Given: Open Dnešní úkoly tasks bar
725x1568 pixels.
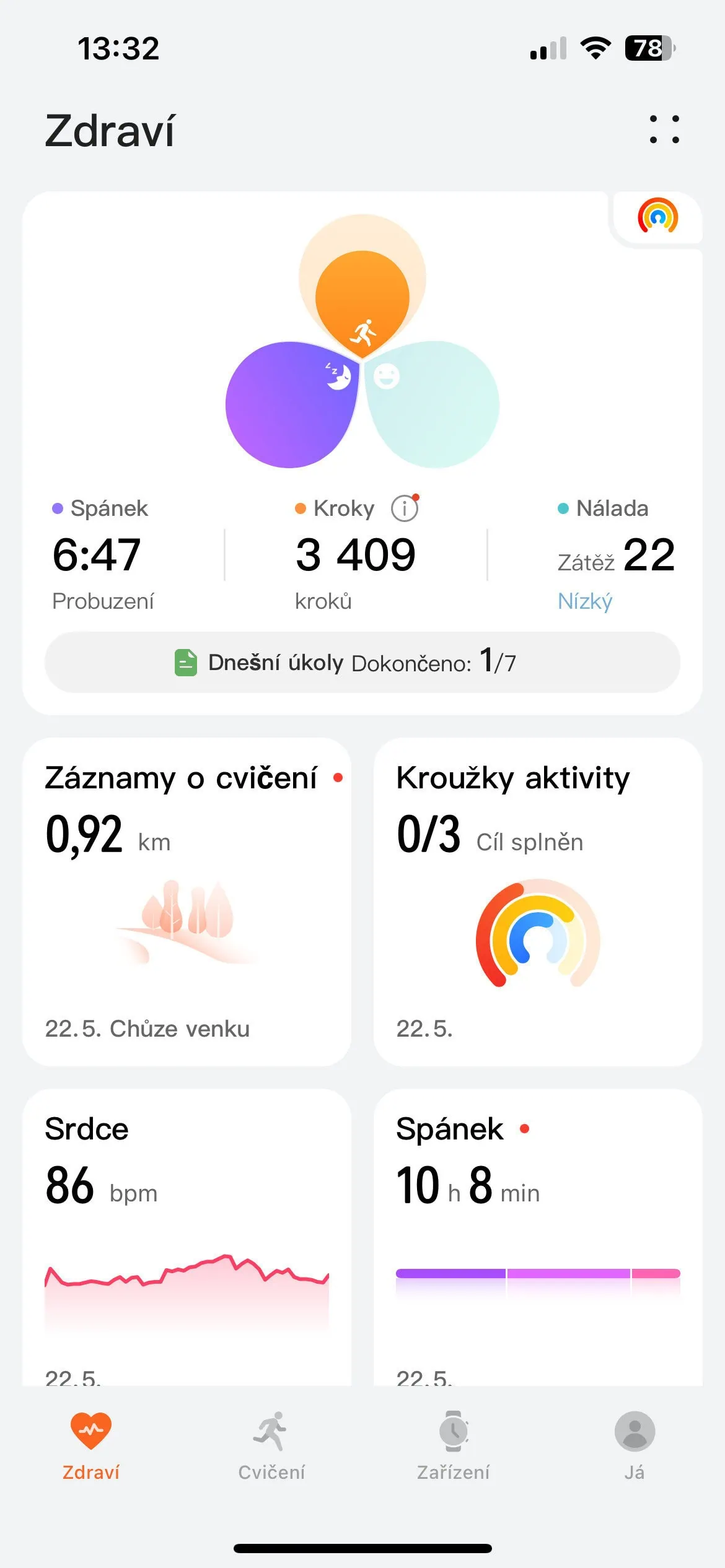Looking at the screenshot, I should (362, 663).
